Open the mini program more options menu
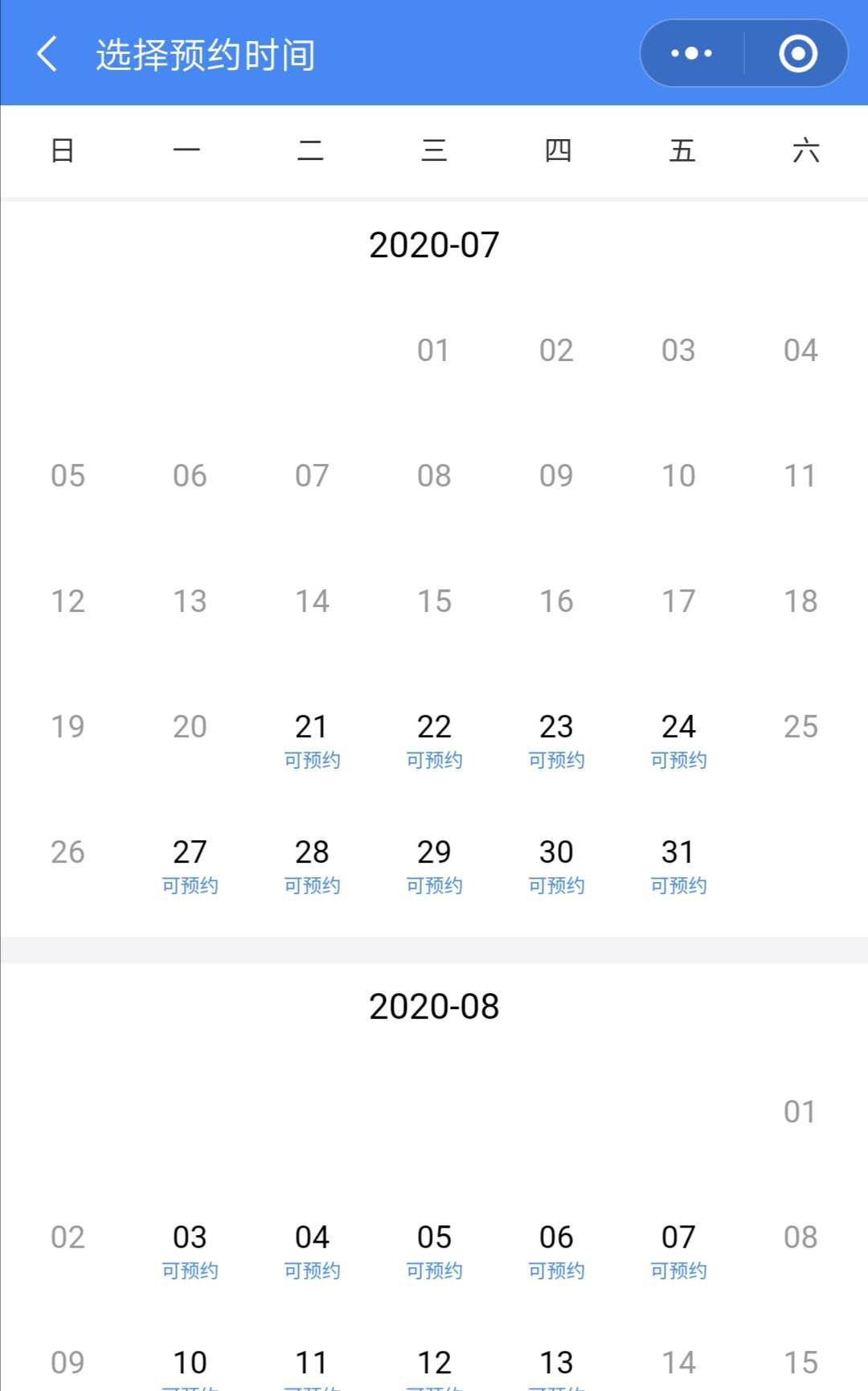868x1391 pixels. [691, 54]
